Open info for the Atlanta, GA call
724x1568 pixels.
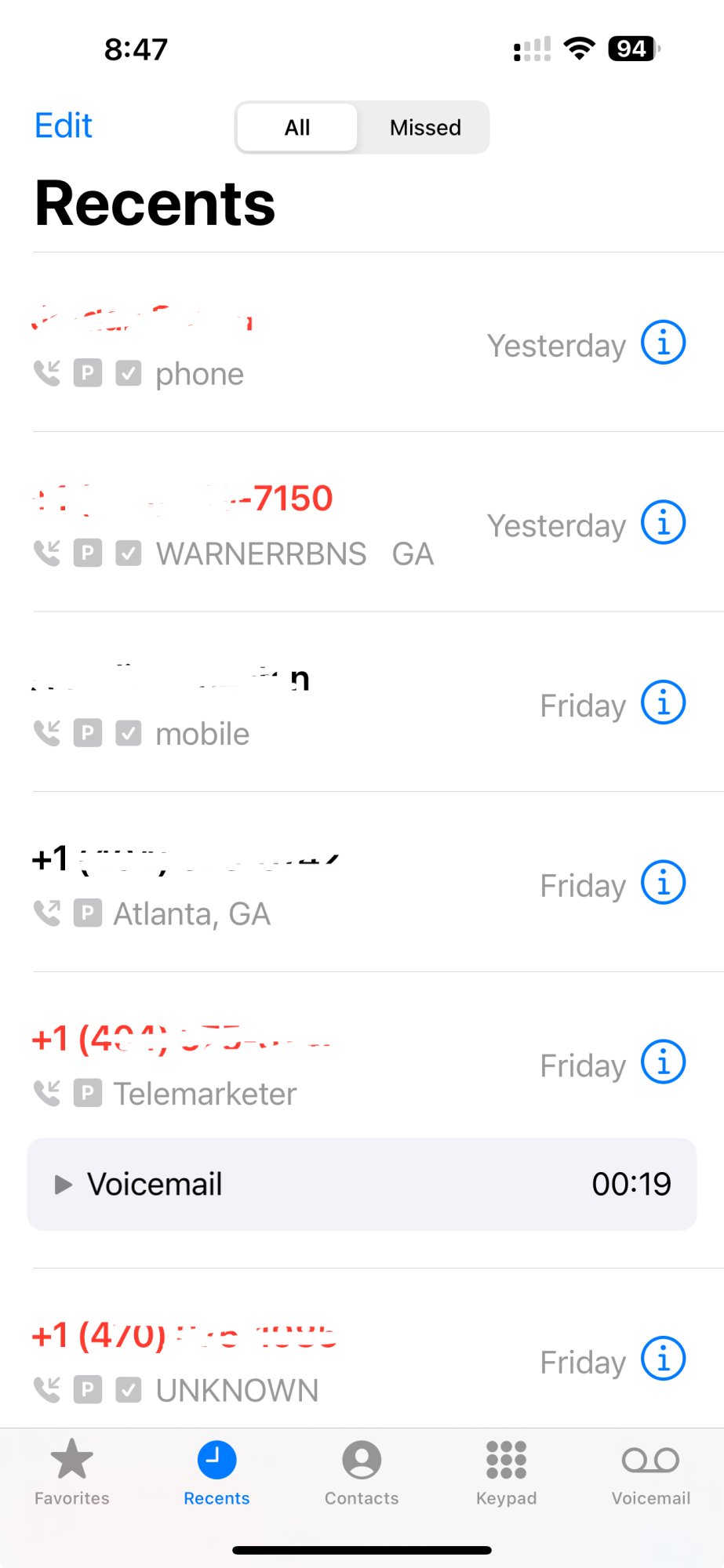pos(663,882)
